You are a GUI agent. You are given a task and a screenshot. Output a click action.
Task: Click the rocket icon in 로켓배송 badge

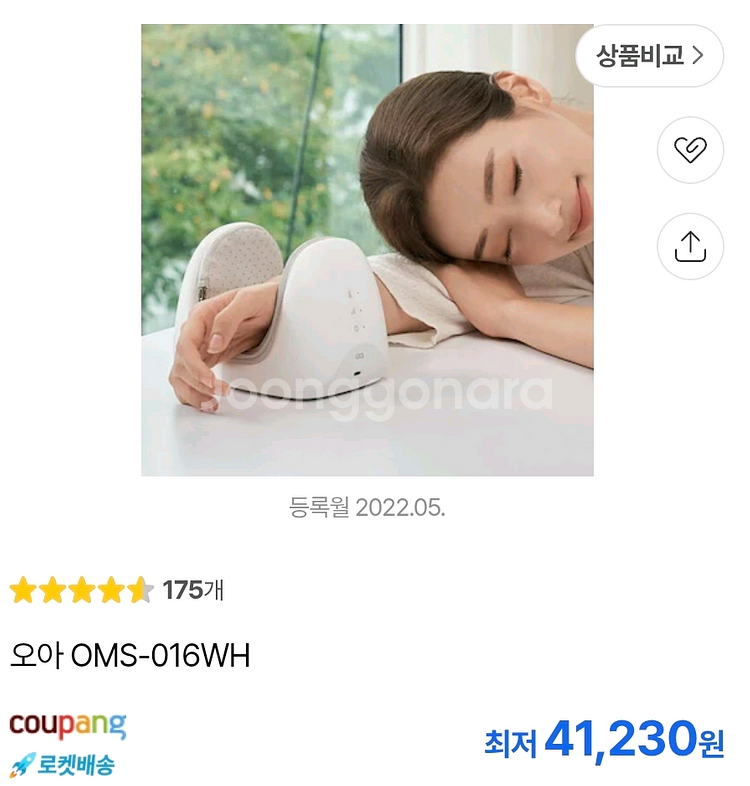click(18, 762)
